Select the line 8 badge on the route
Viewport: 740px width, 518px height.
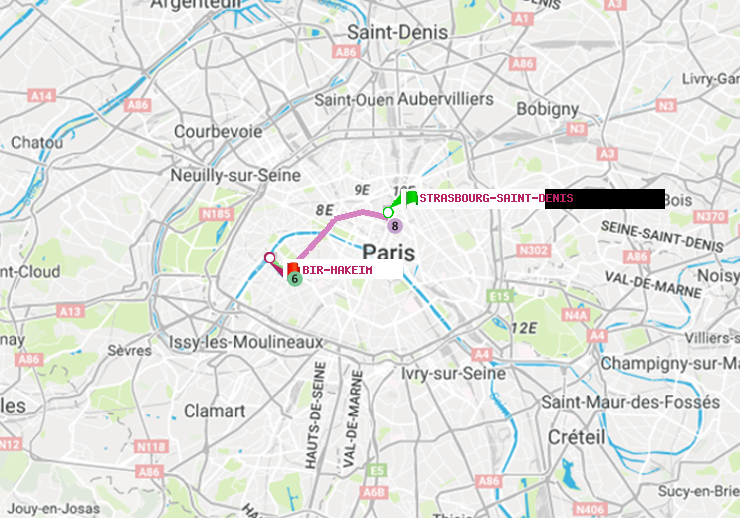pyautogui.click(x=395, y=226)
